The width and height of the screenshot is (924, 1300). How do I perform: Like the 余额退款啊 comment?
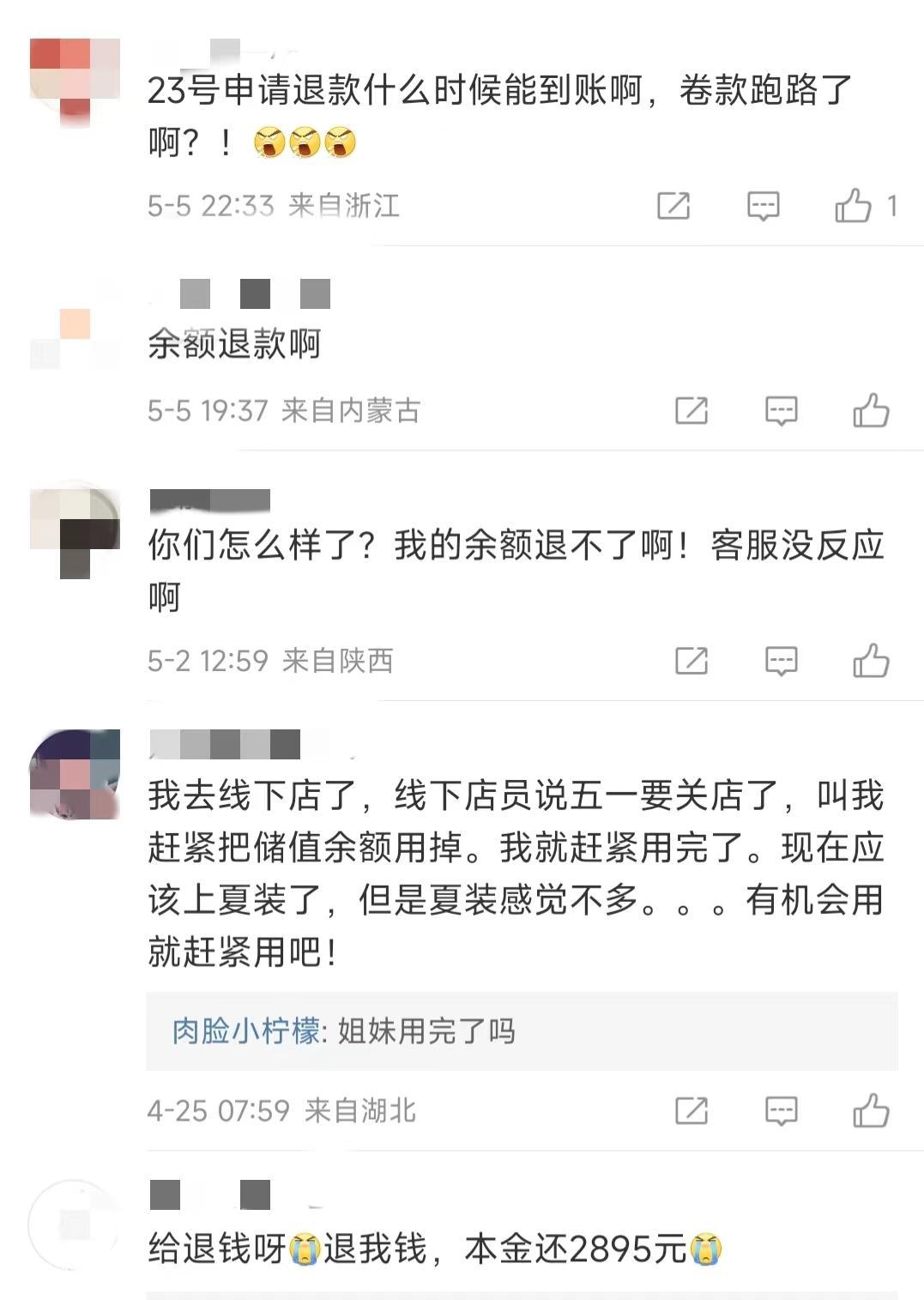click(x=871, y=411)
